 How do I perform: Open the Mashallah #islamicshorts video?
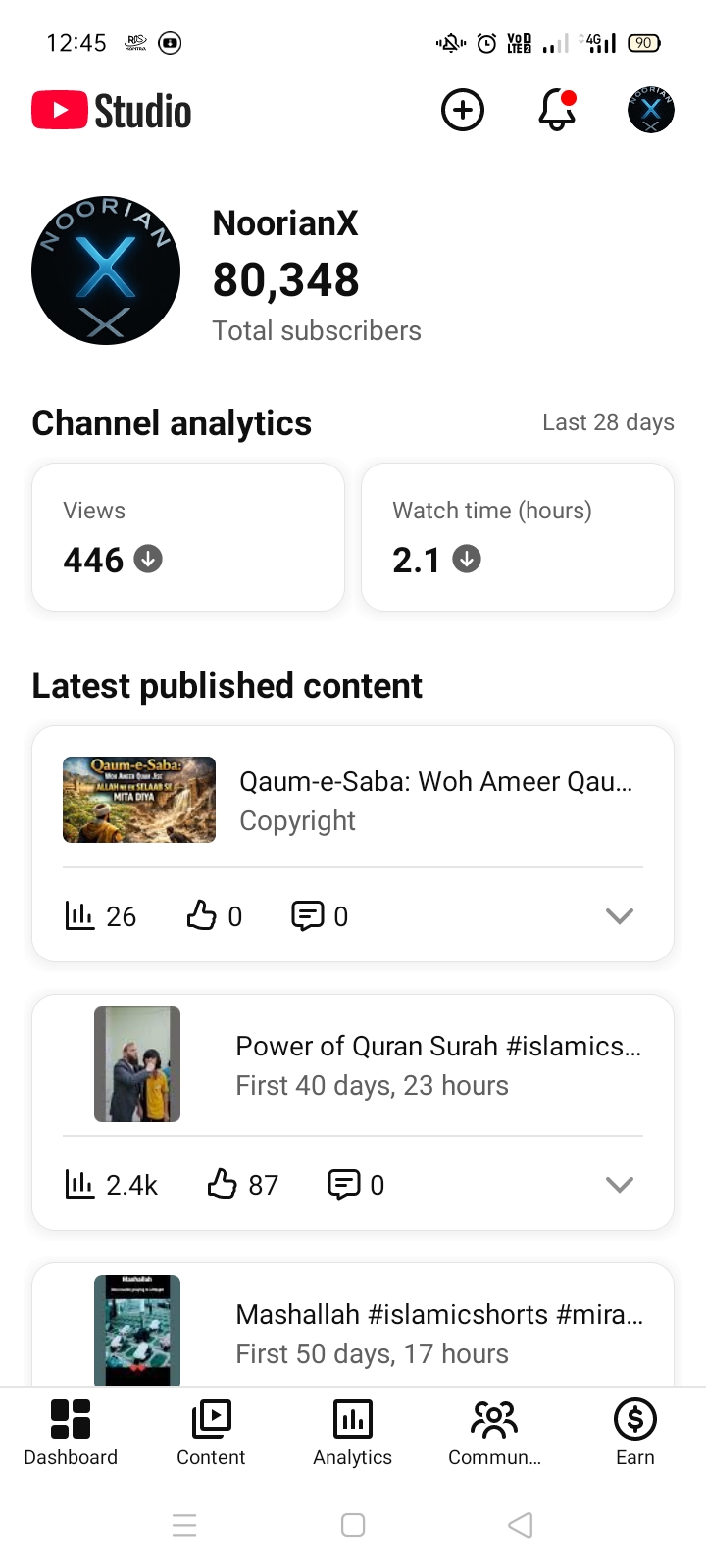pos(438,1333)
